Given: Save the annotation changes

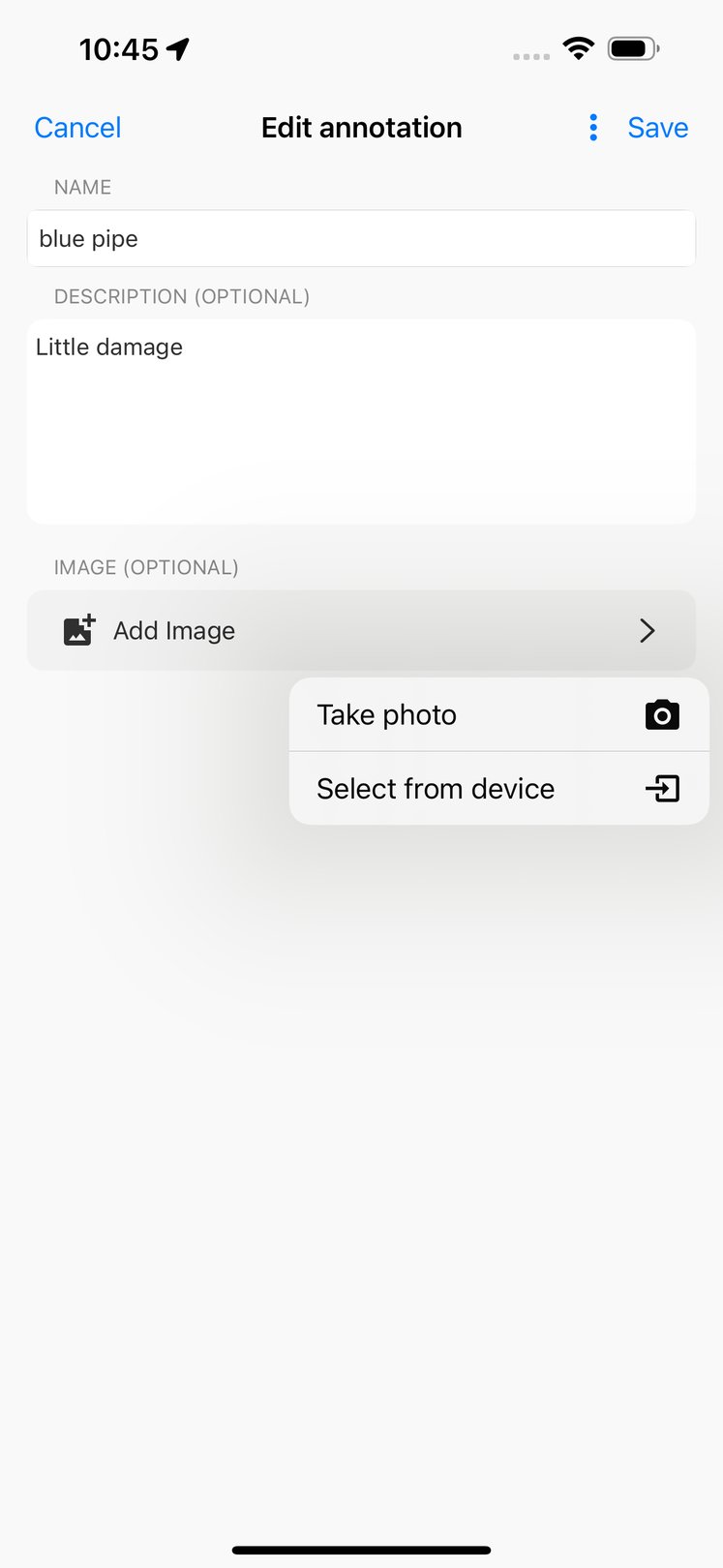Looking at the screenshot, I should coord(658,127).
